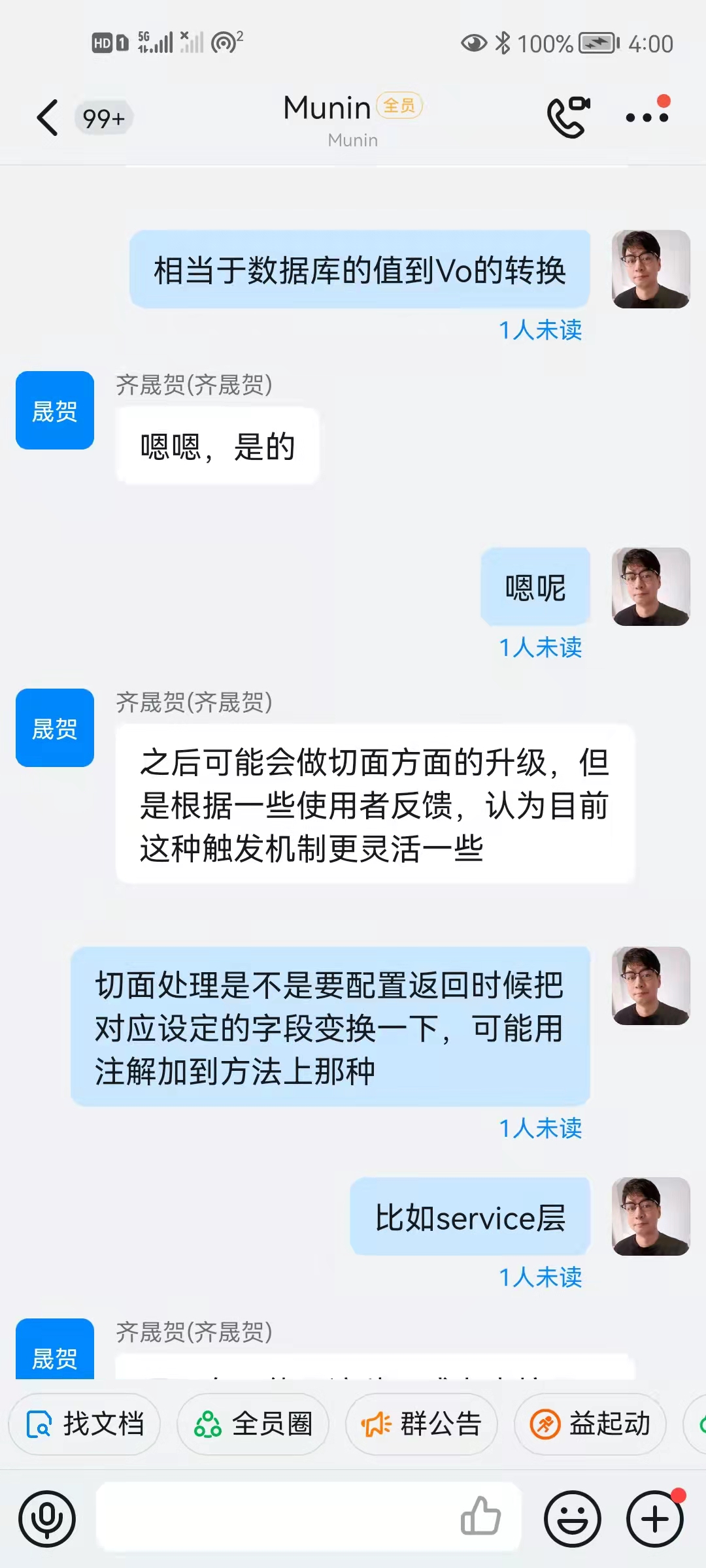This screenshot has height=1568, width=706.
Task: Start a voice or video call
Action: coord(568,118)
